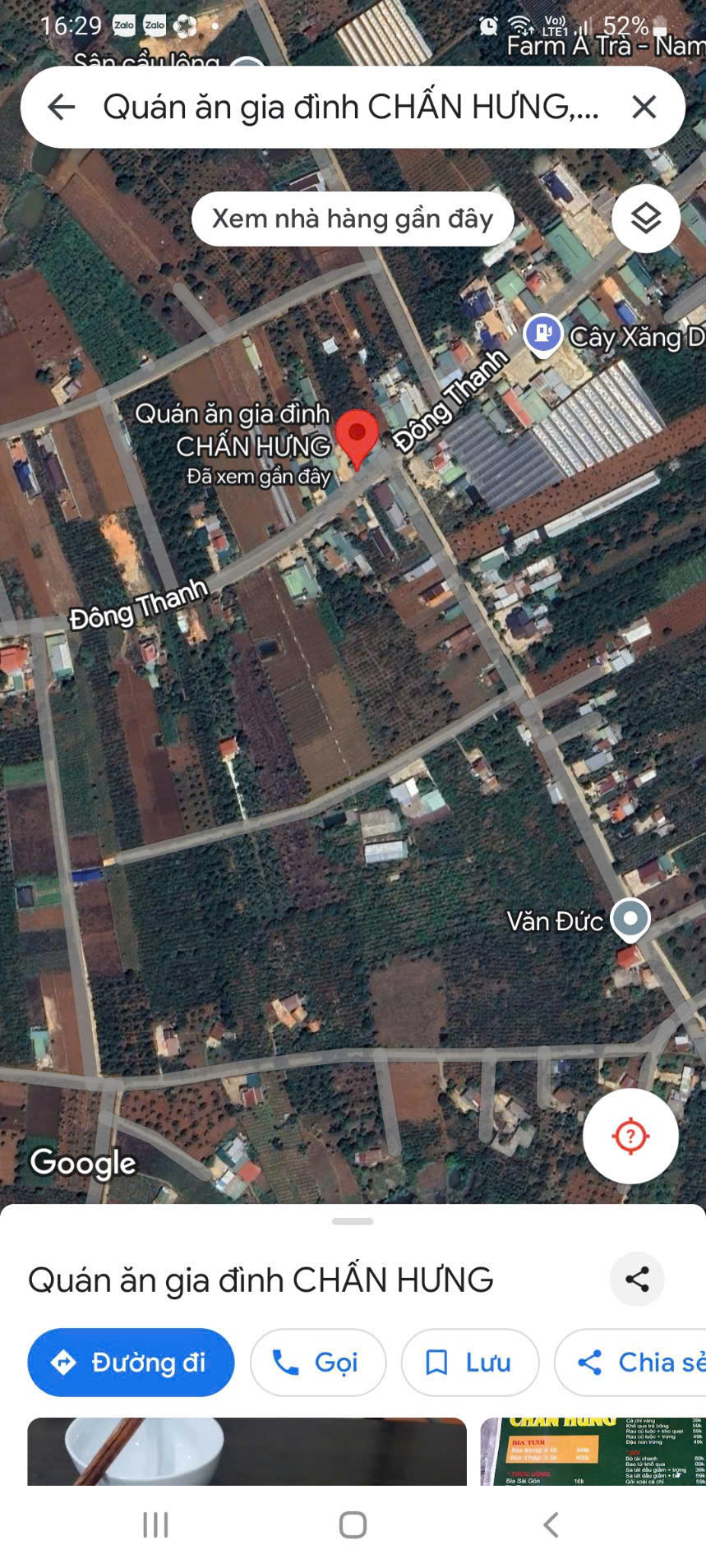Tap Xem nhà hàng gần đây chip
The height and width of the screenshot is (1568, 706).
(353, 219)
